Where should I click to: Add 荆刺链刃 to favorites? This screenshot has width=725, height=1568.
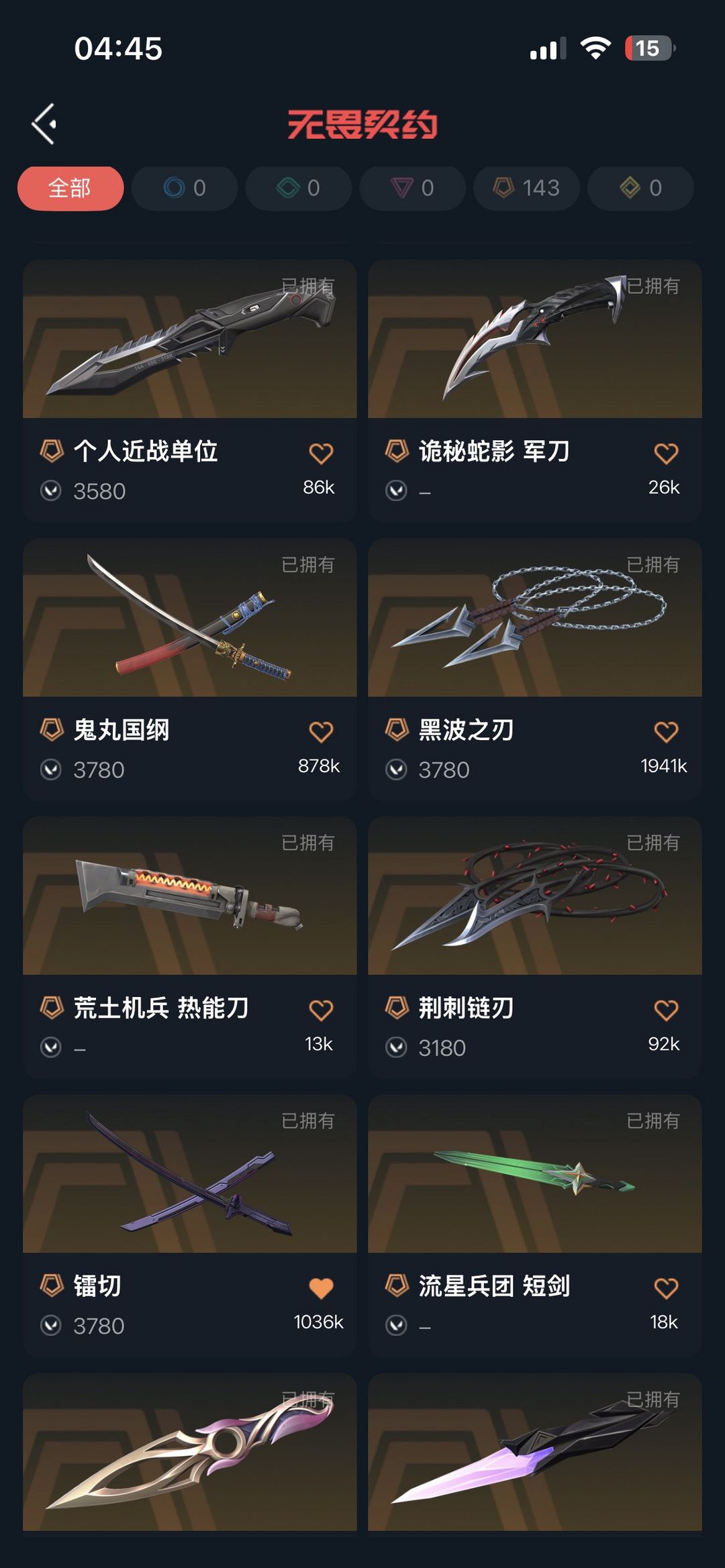pyautogui.click(x=666, y=1010)
